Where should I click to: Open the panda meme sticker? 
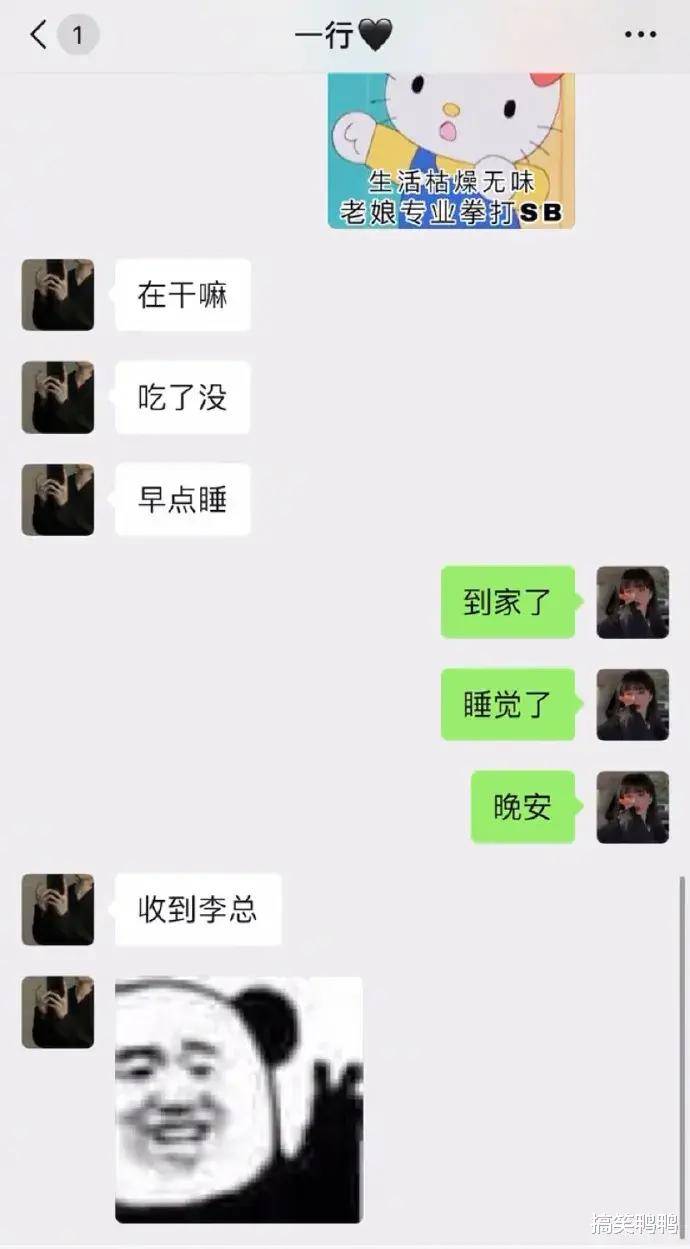coord(239,1099)
